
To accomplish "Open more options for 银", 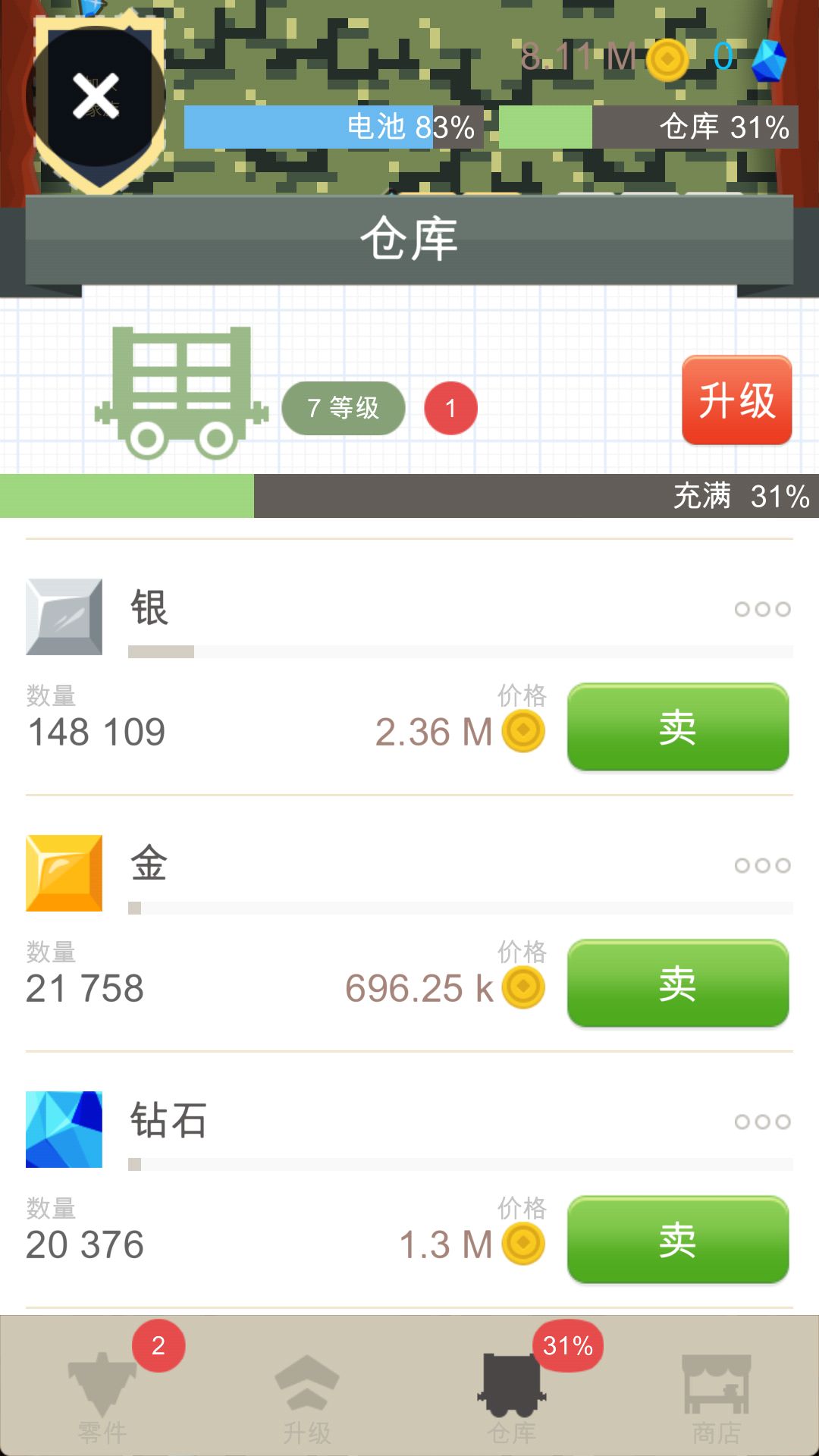I will point(762,609).
